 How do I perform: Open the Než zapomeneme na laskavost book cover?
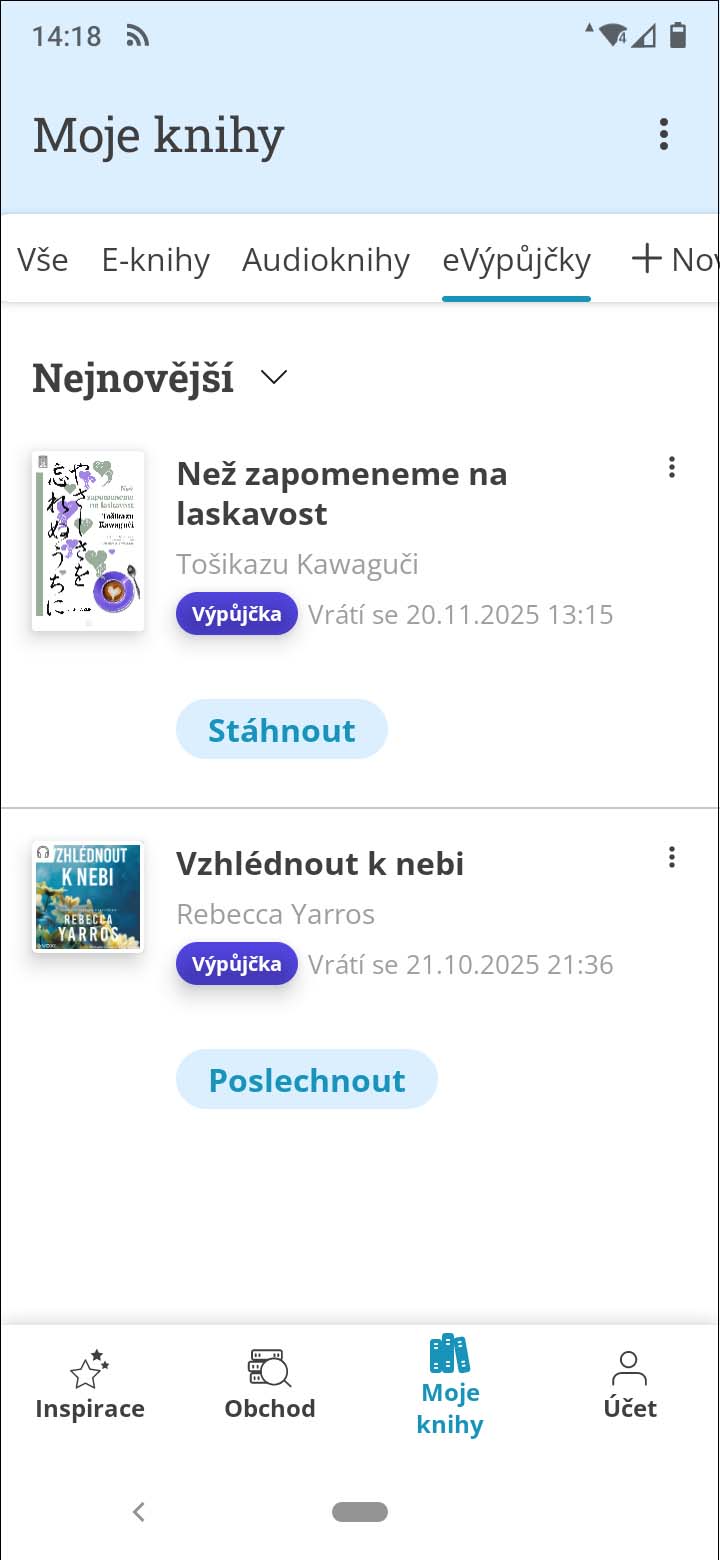(x=88, y=541)
